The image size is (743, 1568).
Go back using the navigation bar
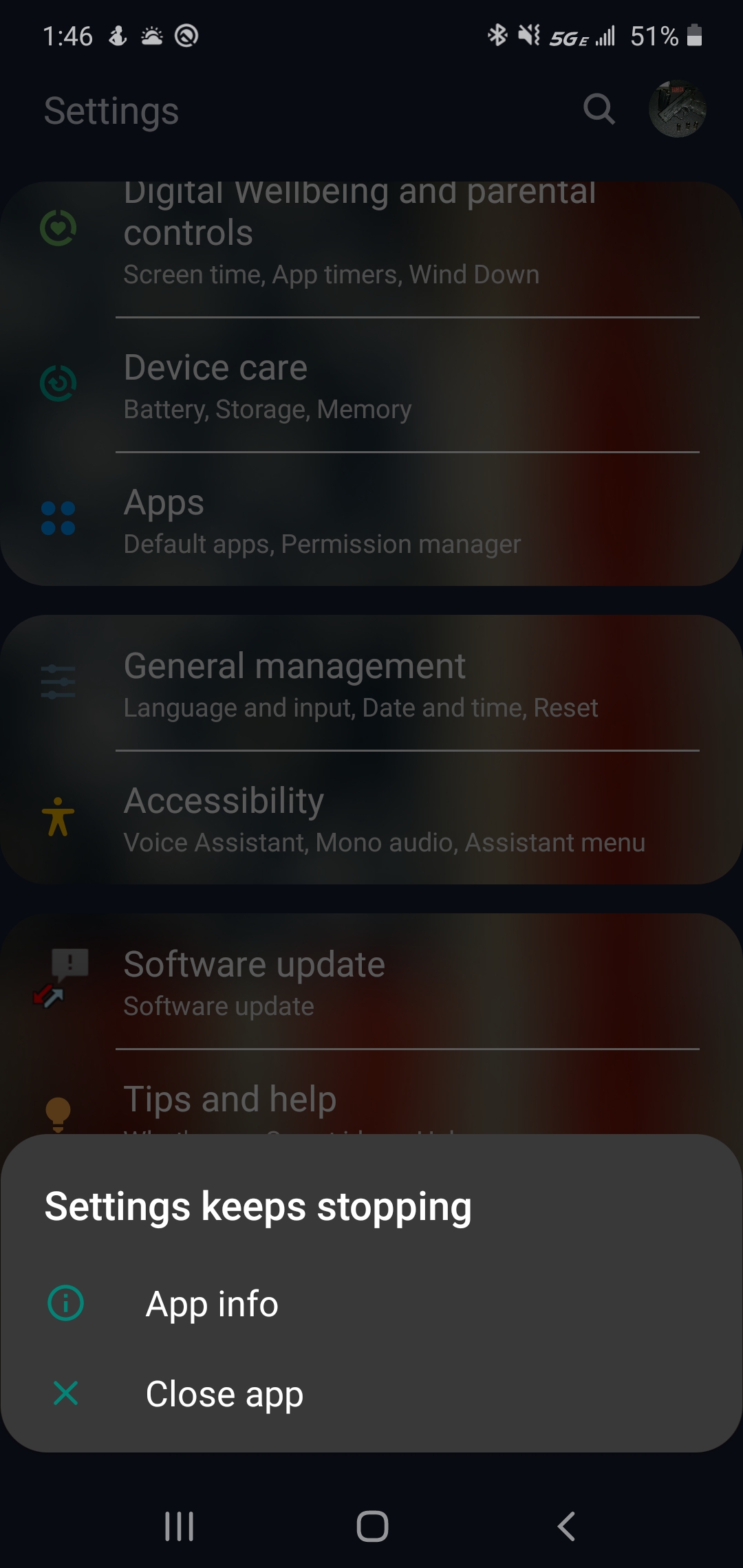point(566,1527)
